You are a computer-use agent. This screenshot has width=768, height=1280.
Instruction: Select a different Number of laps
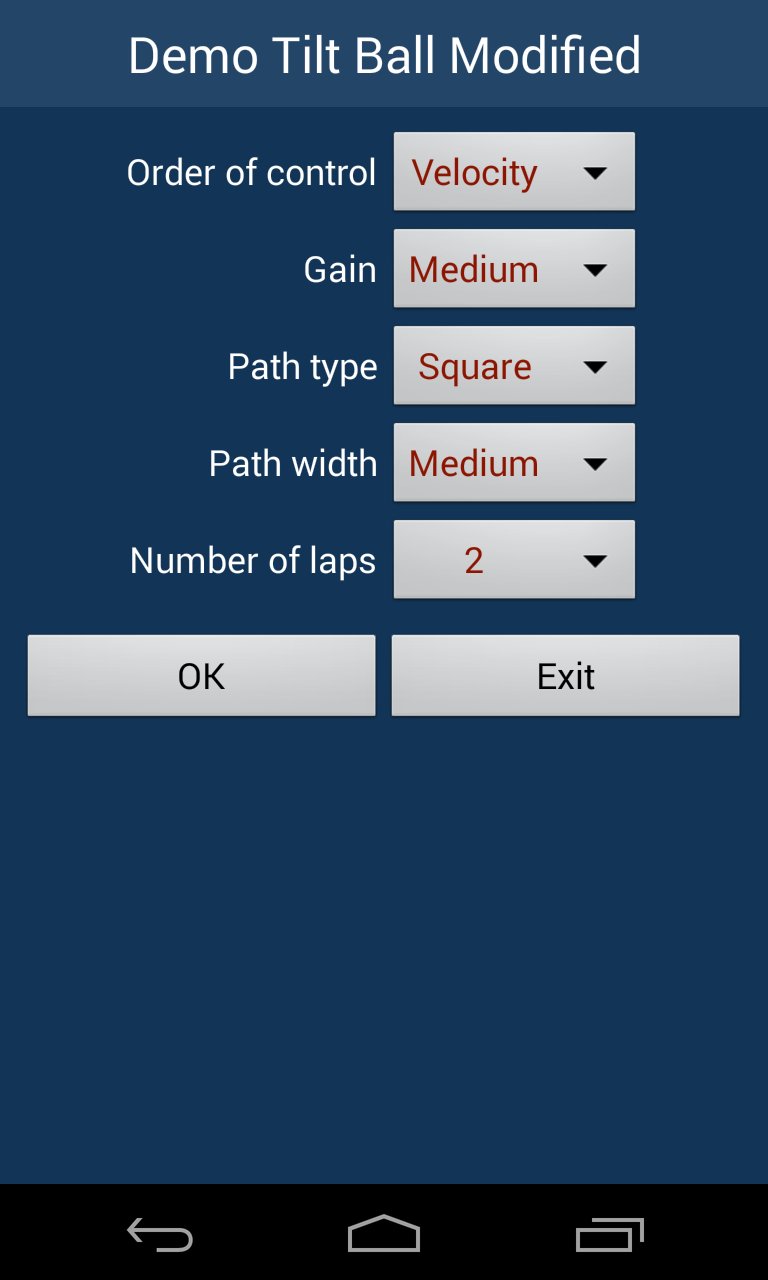coord(514,560)
